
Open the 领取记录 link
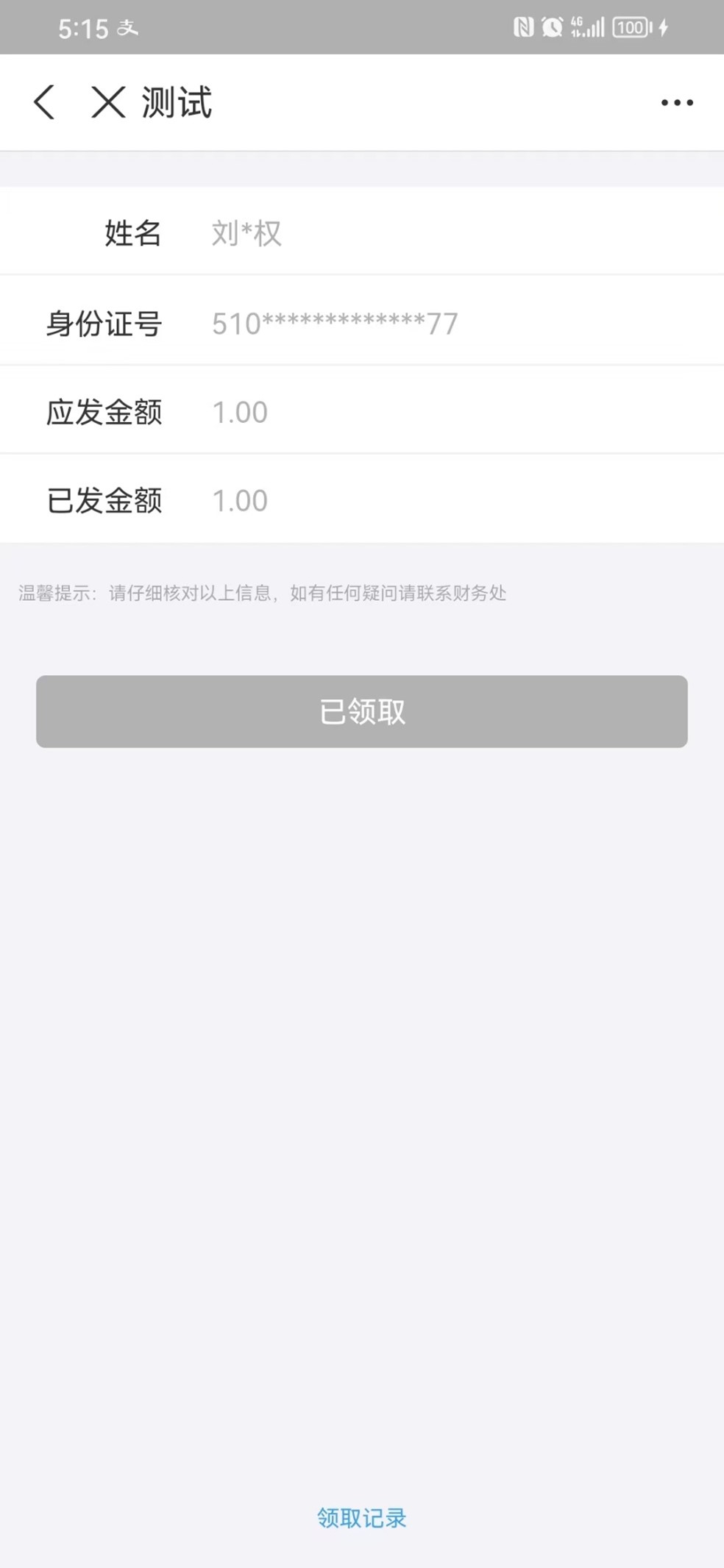tap(361, 1518)
